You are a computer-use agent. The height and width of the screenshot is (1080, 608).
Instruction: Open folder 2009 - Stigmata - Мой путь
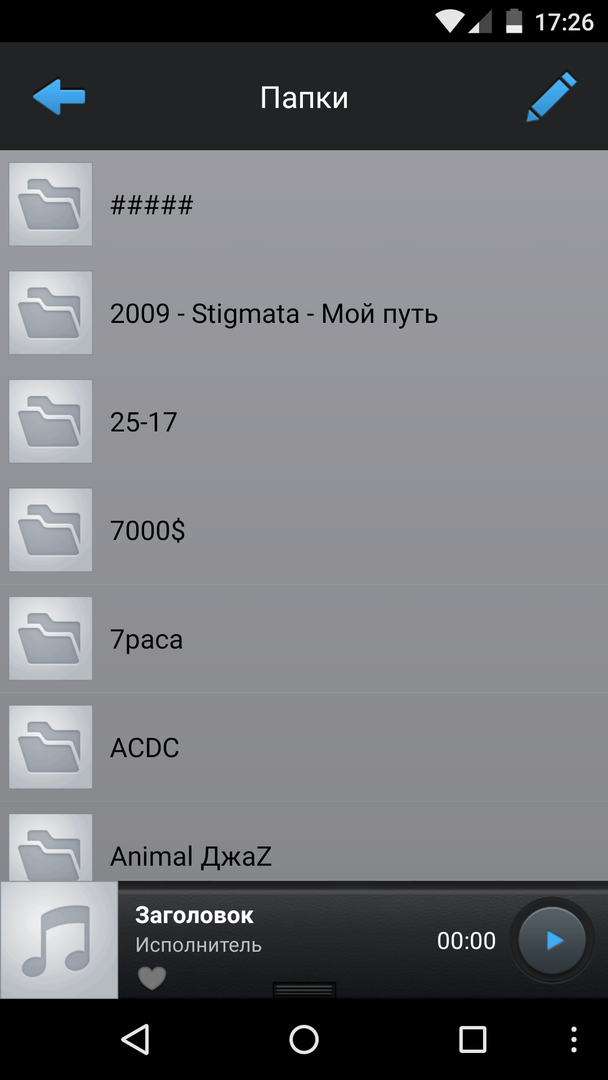click(304, 313)
